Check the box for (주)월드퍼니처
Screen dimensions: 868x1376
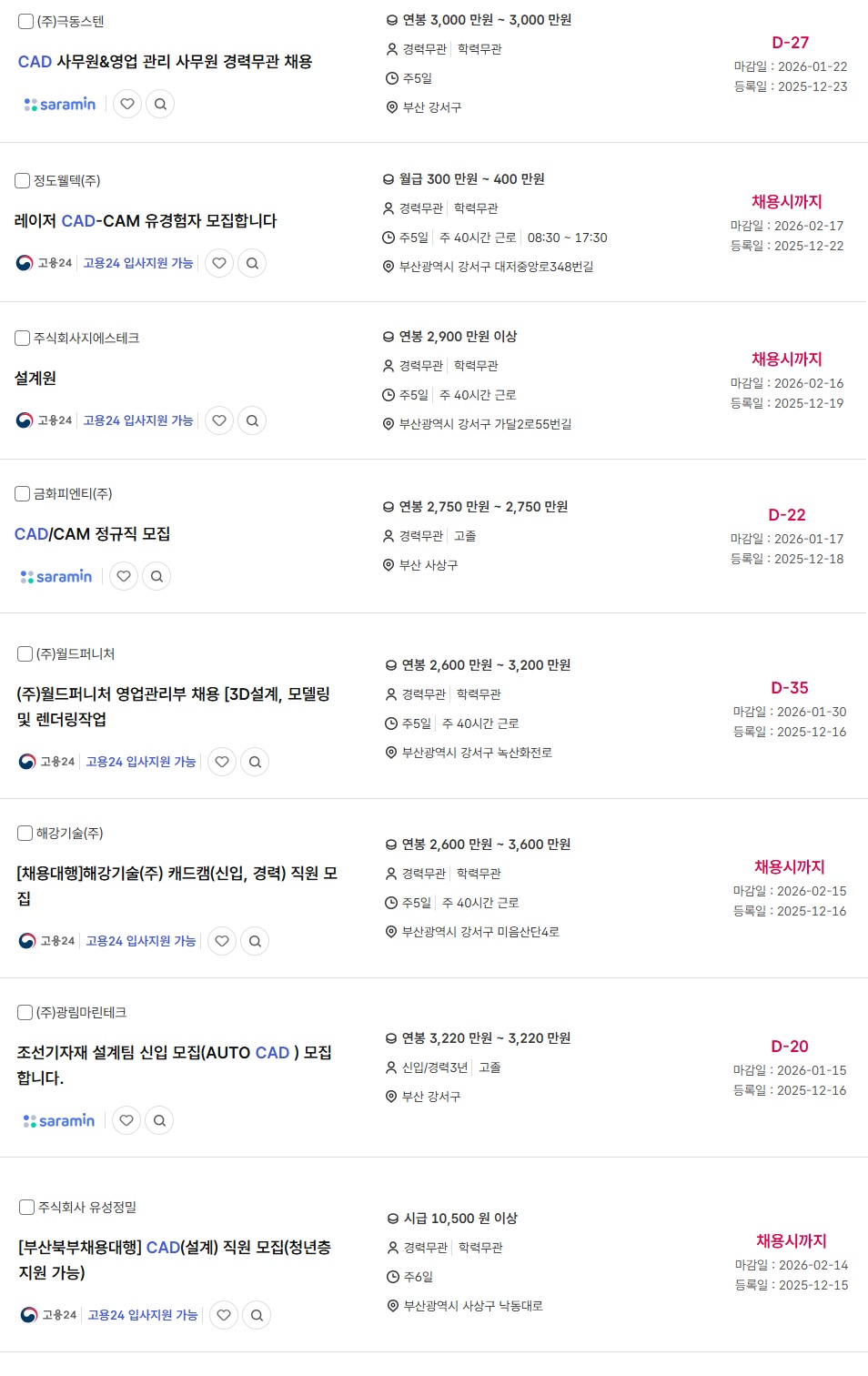(x=25, y=653)
